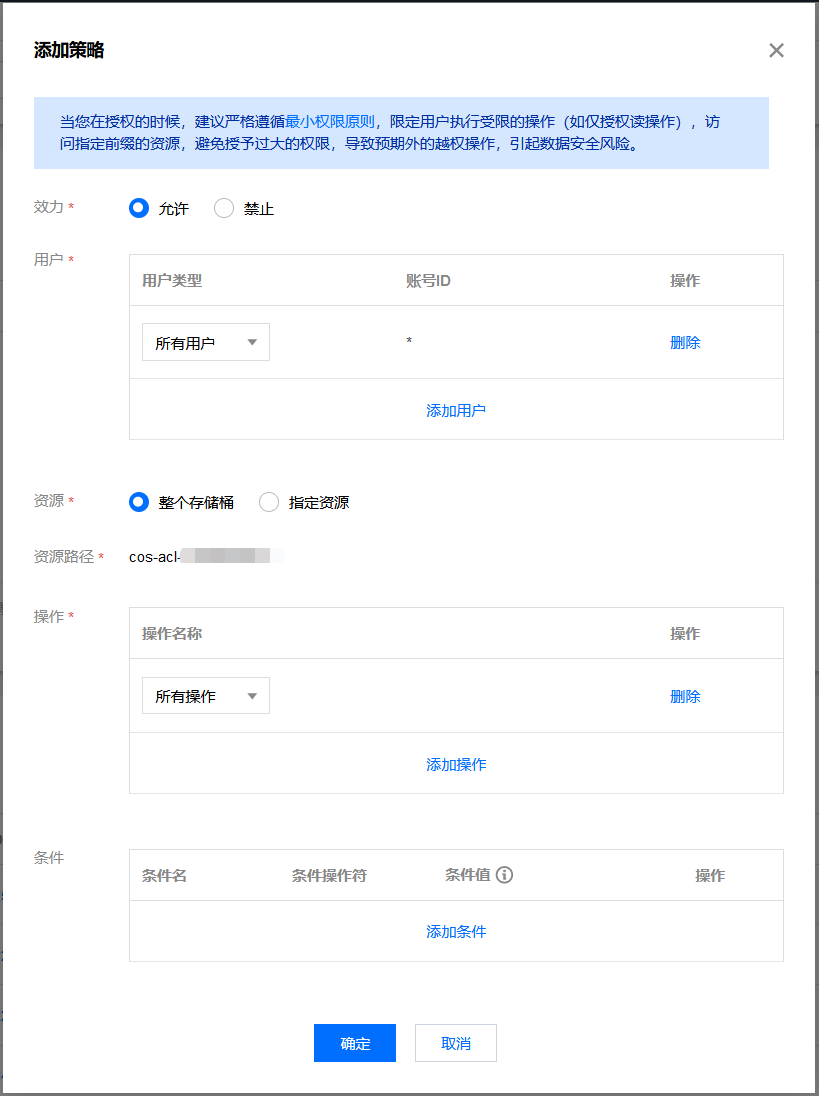Choose 整个存储桶 as resource
The width and height of the screenshot is (819, 1096).
pyautogui.click(x=139, y=502)
